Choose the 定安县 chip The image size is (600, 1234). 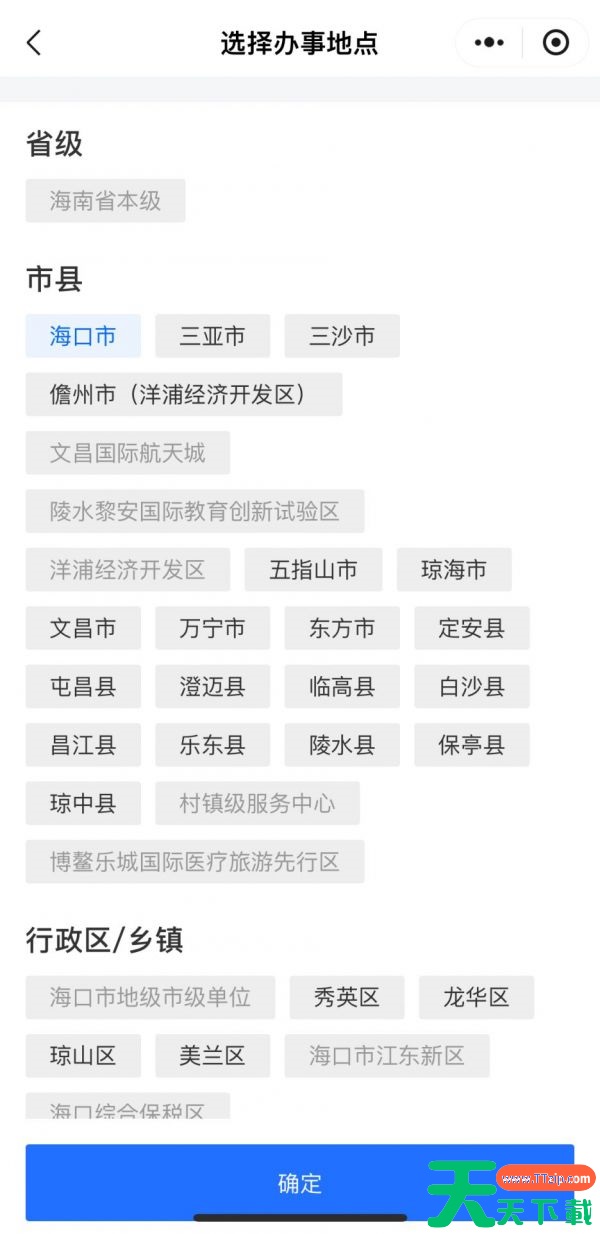472,628
